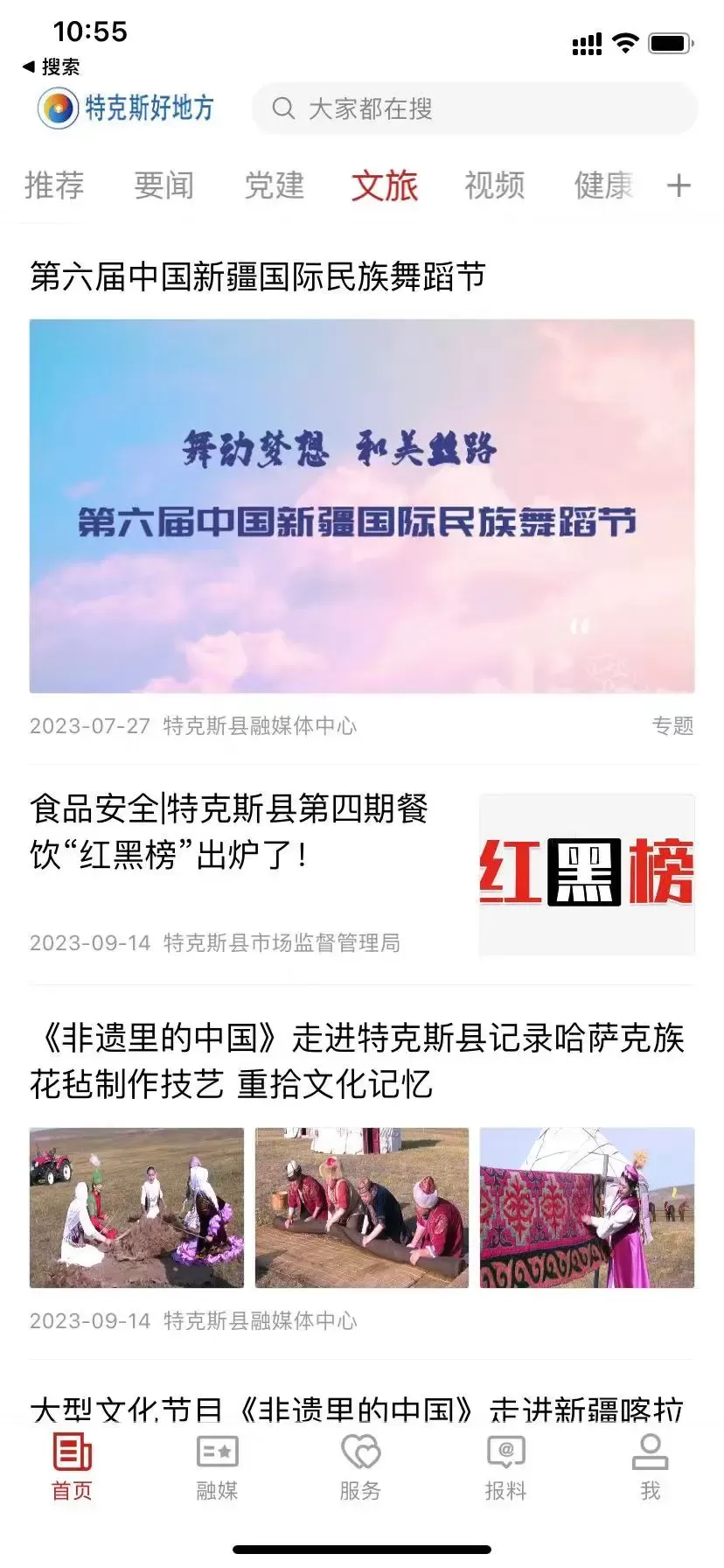This screenshot has width=724, height=1568.
Task: Switch to the 健康 tab
Action: click(x=603, y=185)
